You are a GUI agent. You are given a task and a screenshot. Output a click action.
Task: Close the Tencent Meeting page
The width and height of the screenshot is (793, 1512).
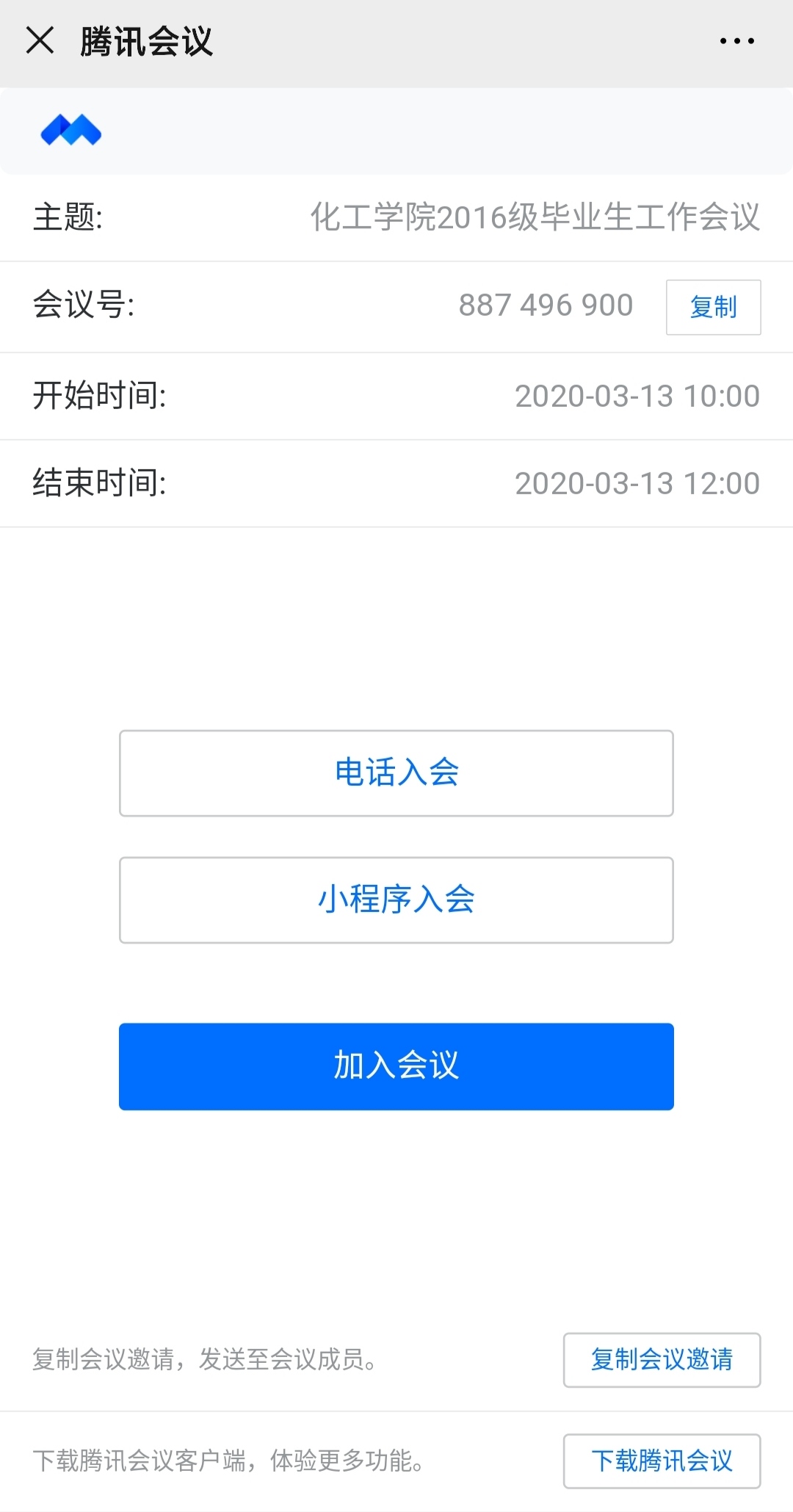click(40, 40)
